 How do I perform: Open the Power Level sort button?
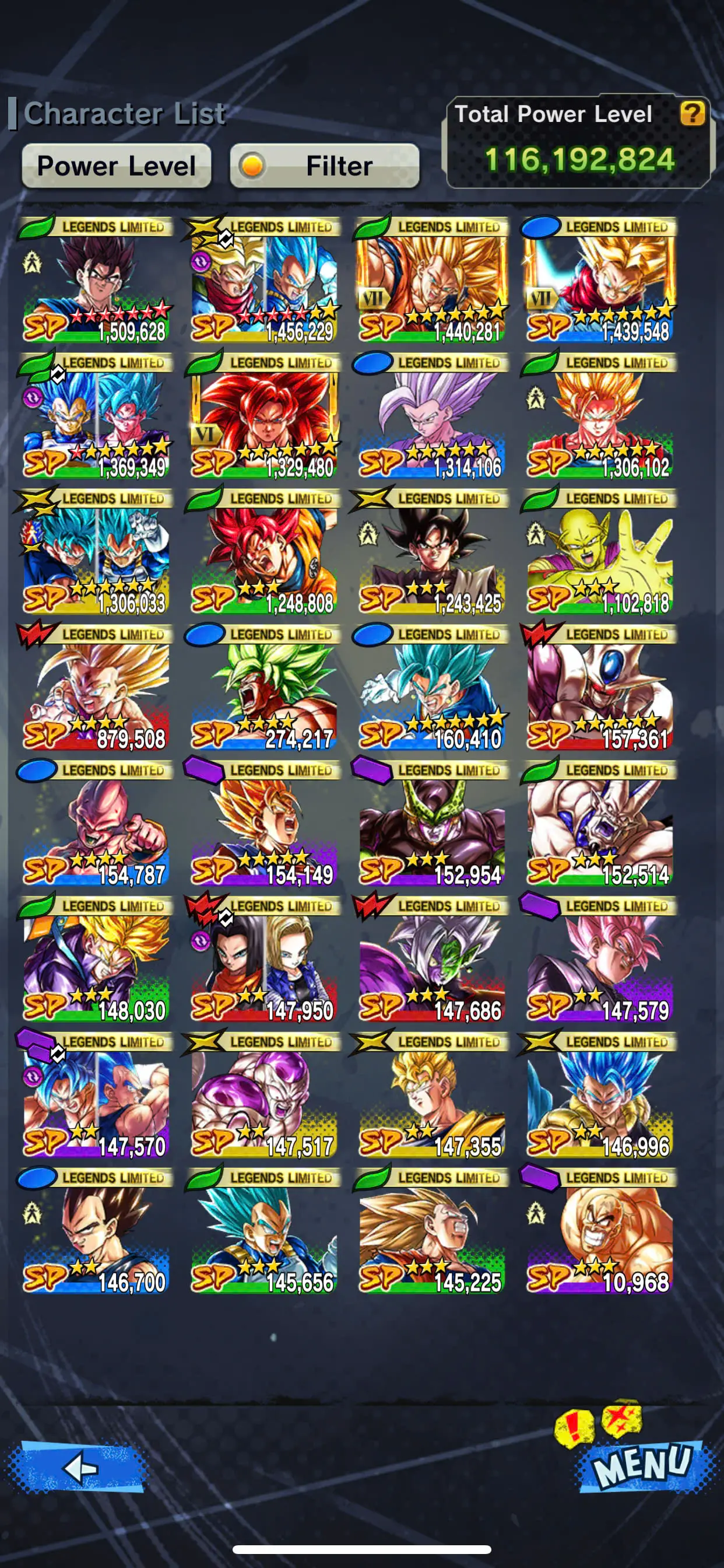tap(116, 166)
